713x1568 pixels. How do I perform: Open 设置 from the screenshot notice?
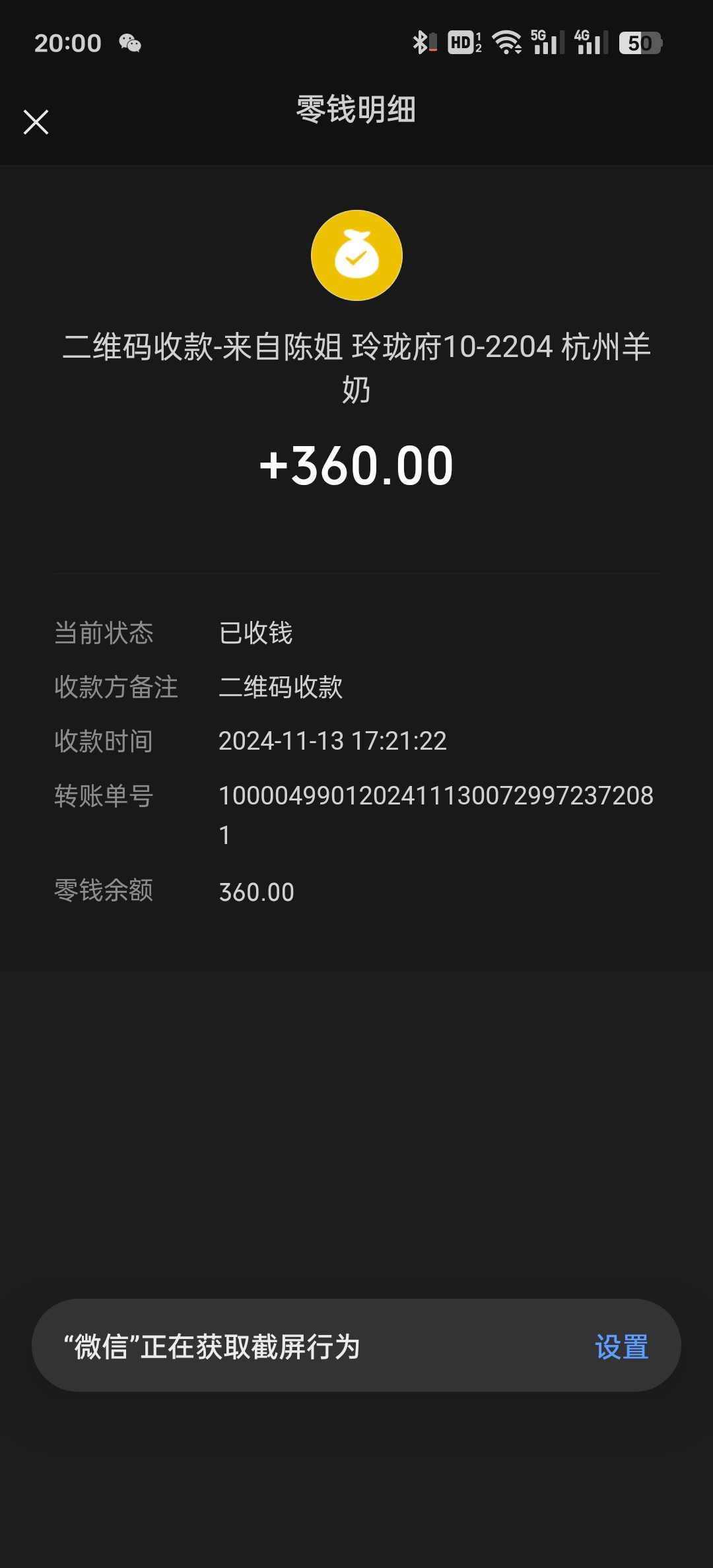click(621, 1346)
